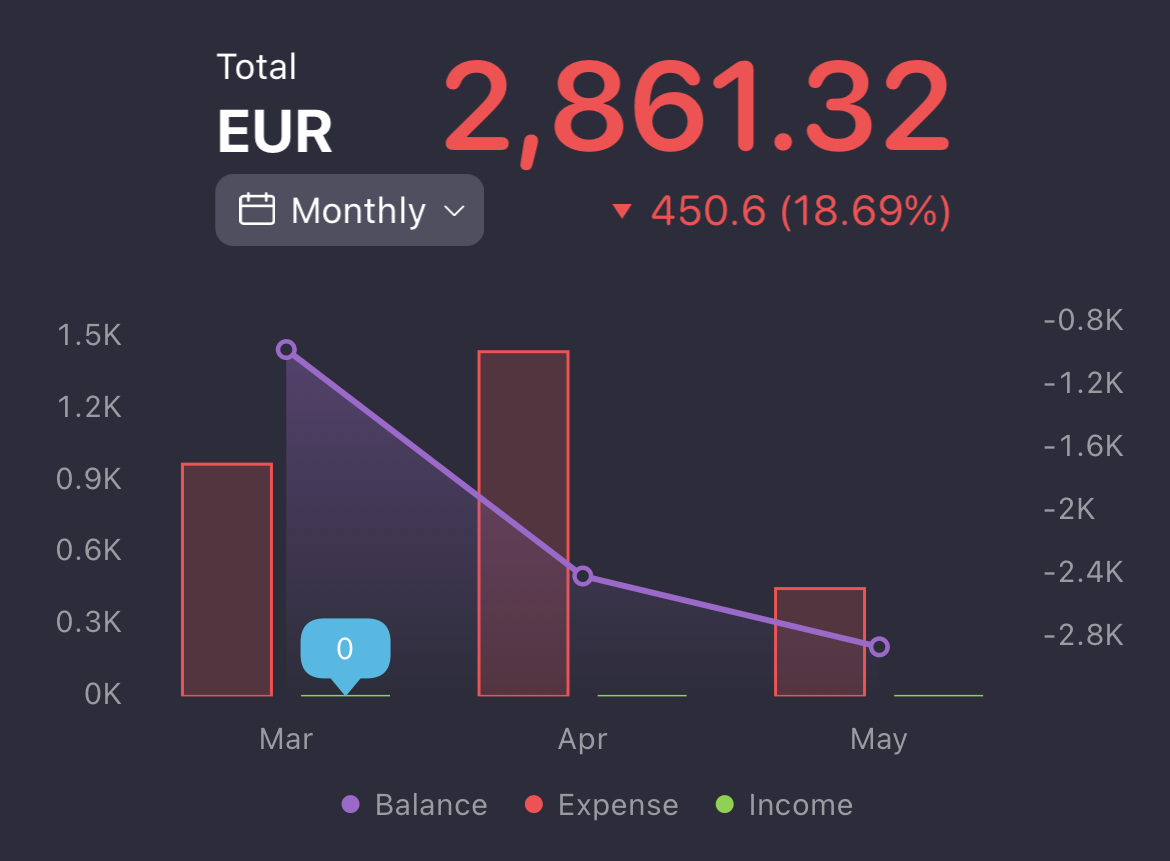This screenshot has width=1170, height=861.
Task: Toggle the Income series in the legend
Action: click(785, 805)
